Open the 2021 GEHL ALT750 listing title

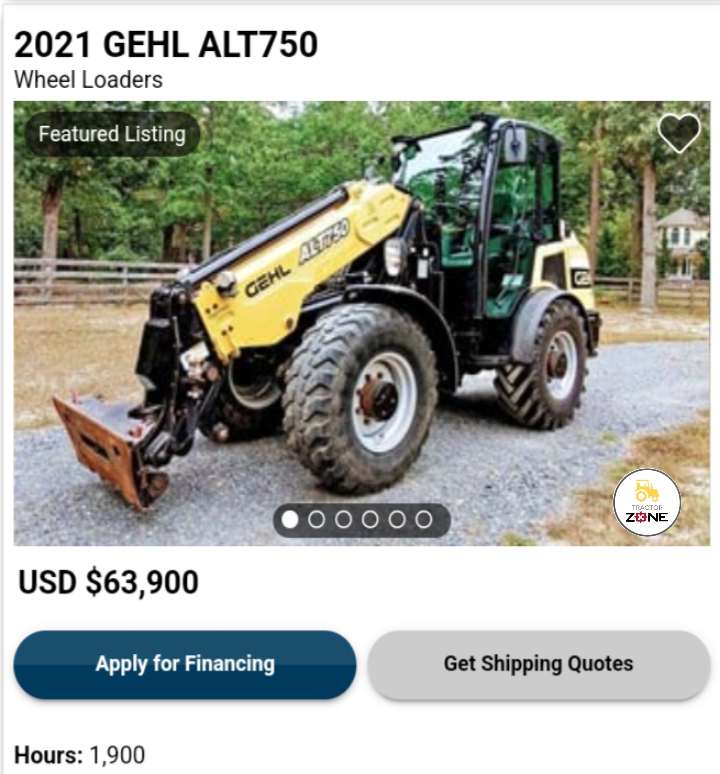click(x=166, y=45)
